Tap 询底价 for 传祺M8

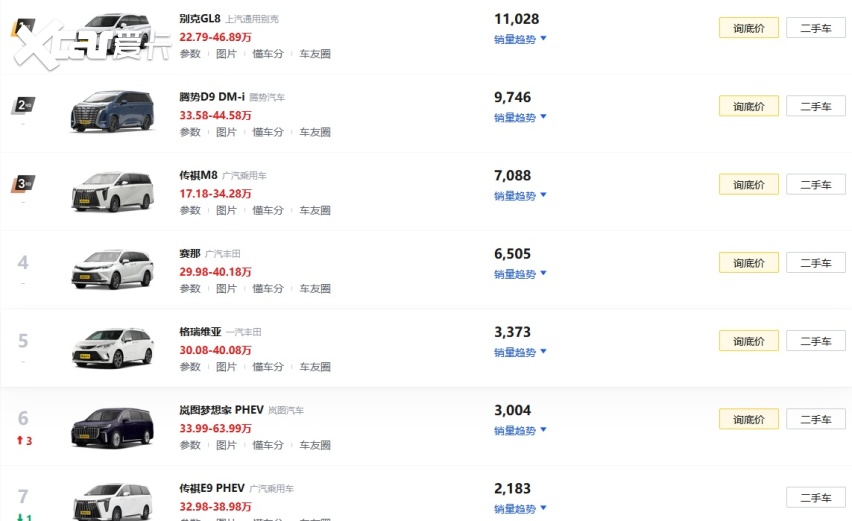click(748, 185)
